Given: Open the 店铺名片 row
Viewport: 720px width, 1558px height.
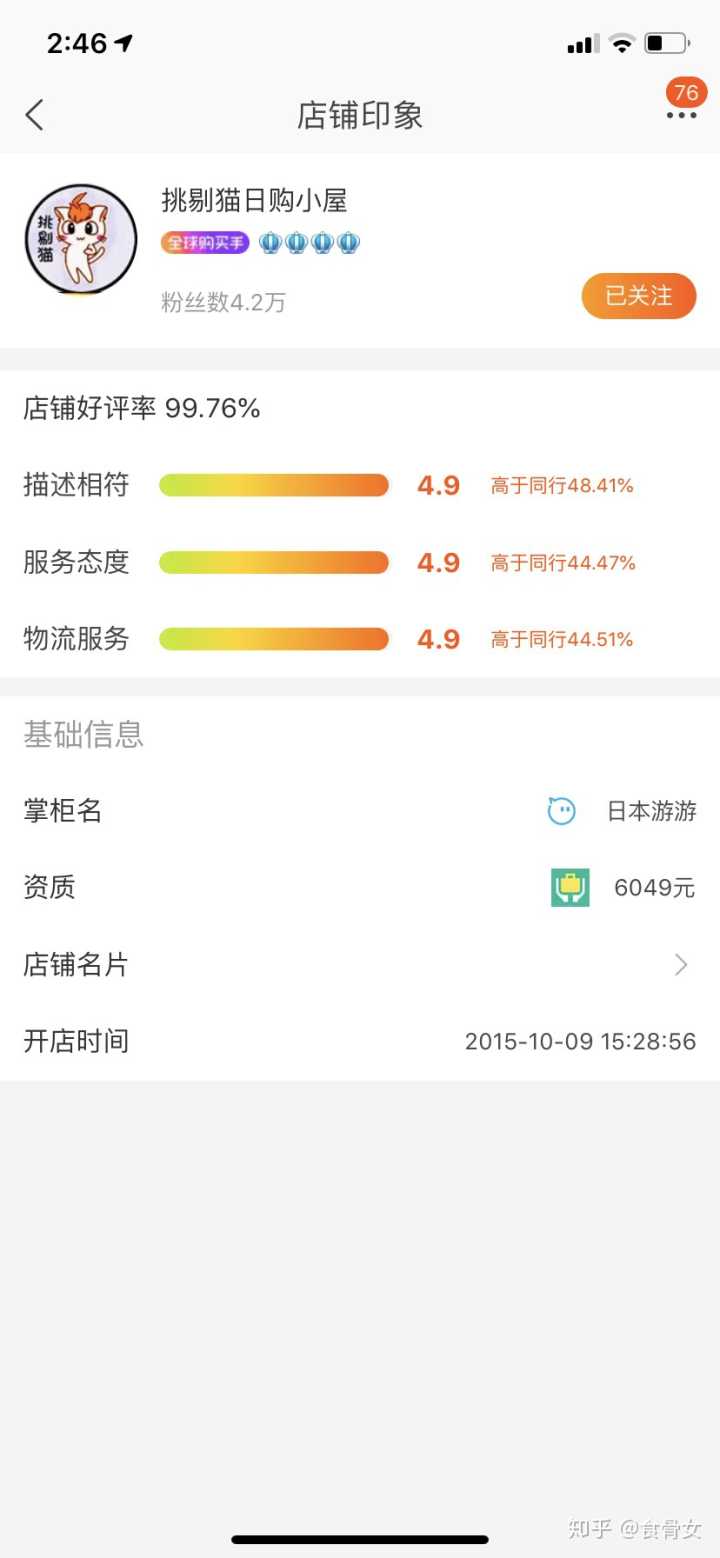Looking at the screenshot, I should point(360,965).
